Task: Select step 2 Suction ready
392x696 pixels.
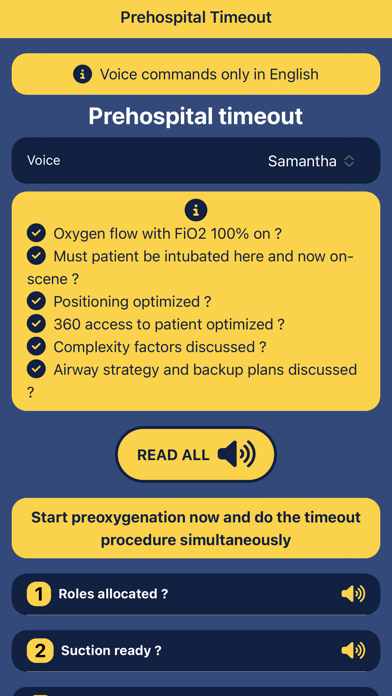Action: (x=196, y=651)
